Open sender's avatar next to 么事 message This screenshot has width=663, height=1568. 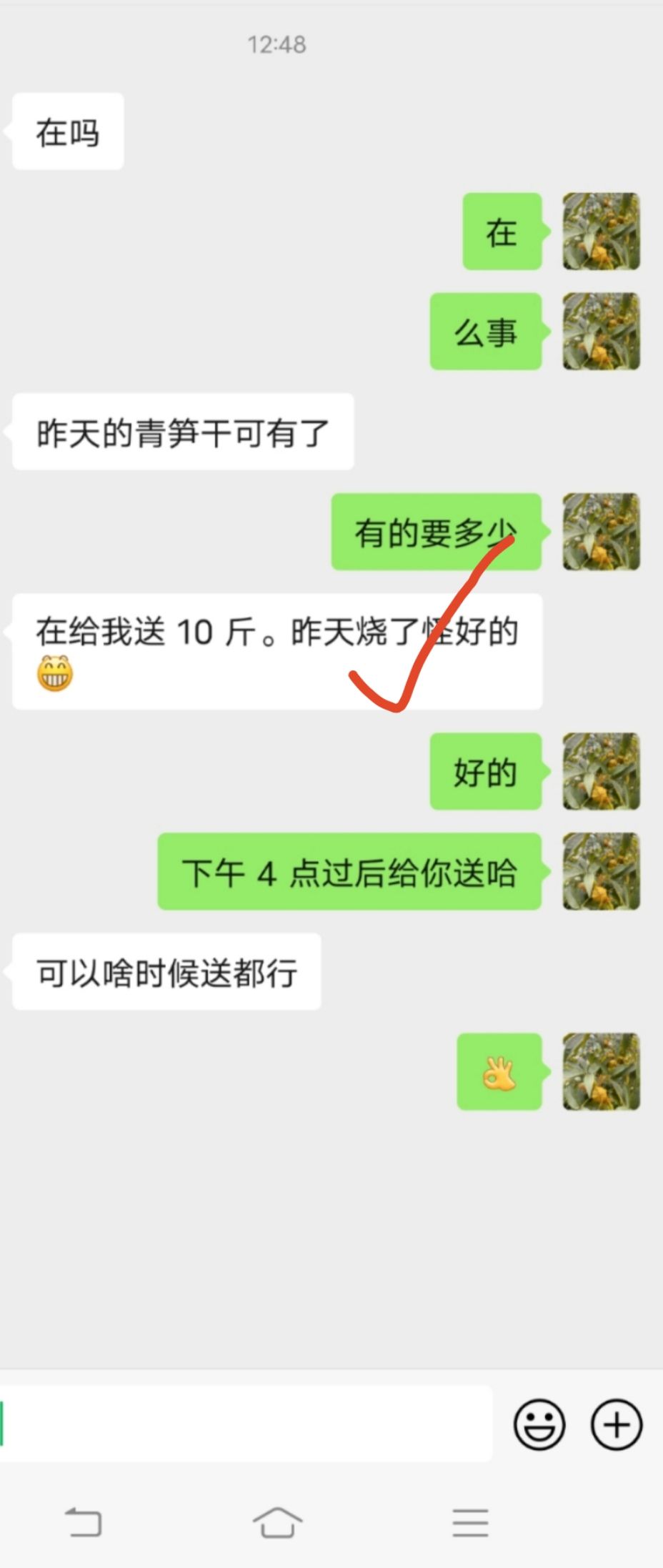(601, 332)
